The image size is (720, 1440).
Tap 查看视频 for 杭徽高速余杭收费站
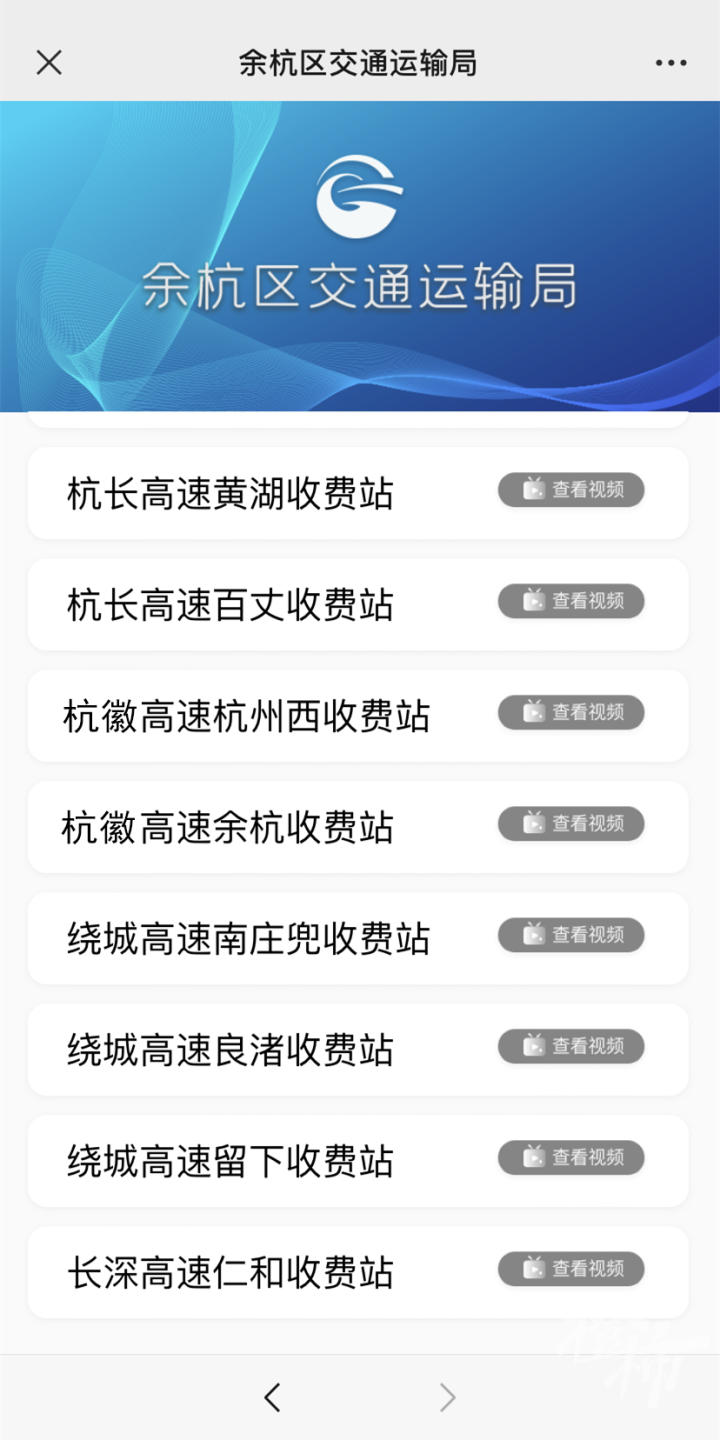point(571,824)
